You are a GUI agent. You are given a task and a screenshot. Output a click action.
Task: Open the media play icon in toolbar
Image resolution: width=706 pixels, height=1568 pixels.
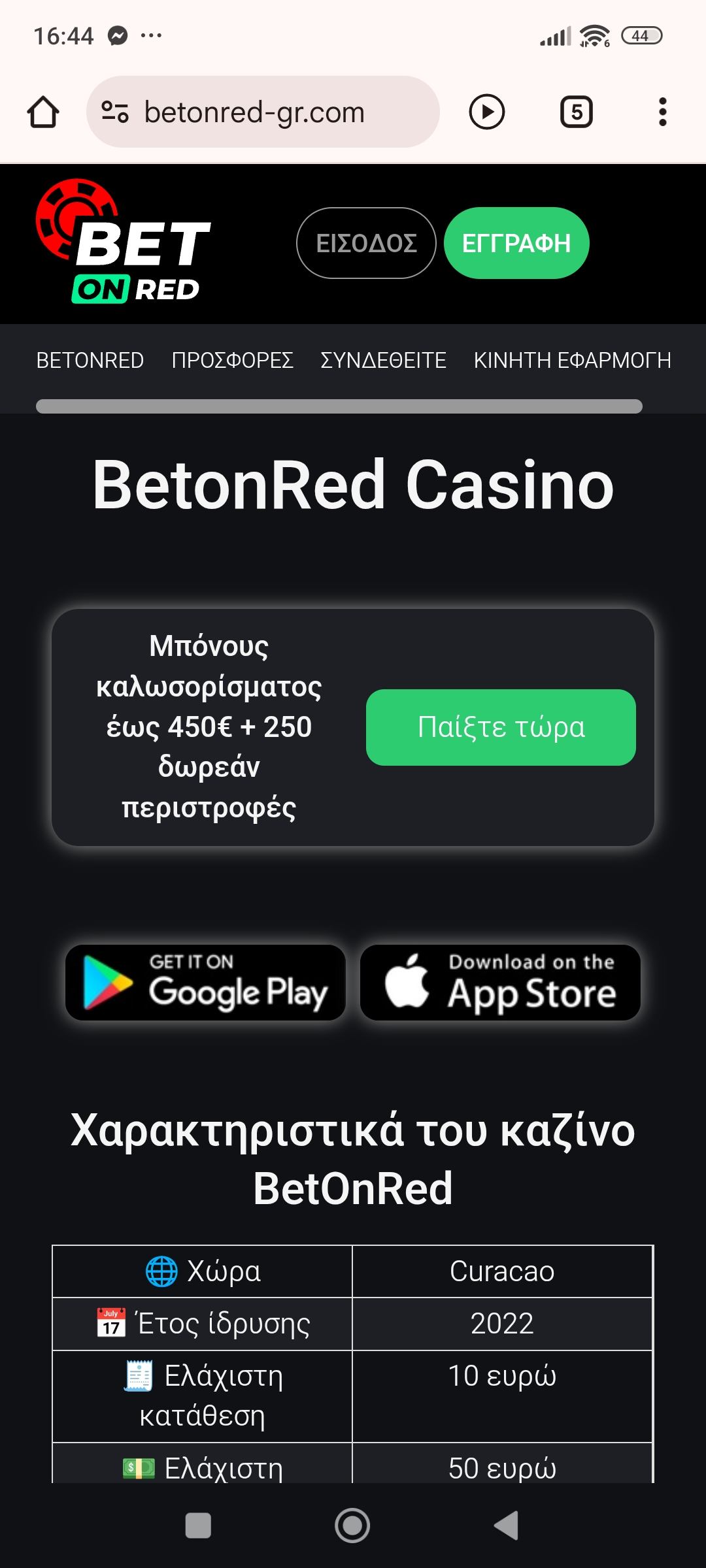pyautogui.click(x=487, y=112)
